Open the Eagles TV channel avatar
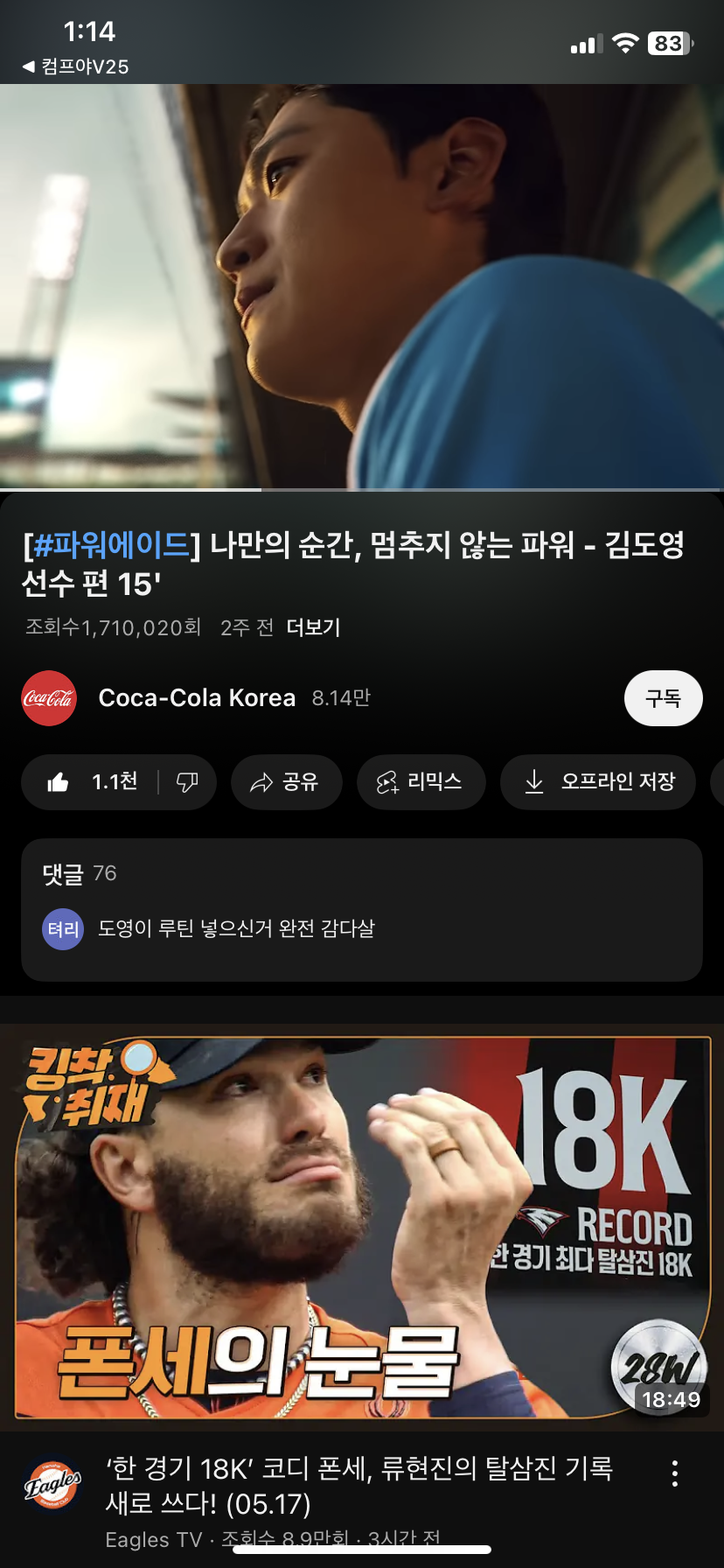The image size is (724, 1568). [52, 1484]
